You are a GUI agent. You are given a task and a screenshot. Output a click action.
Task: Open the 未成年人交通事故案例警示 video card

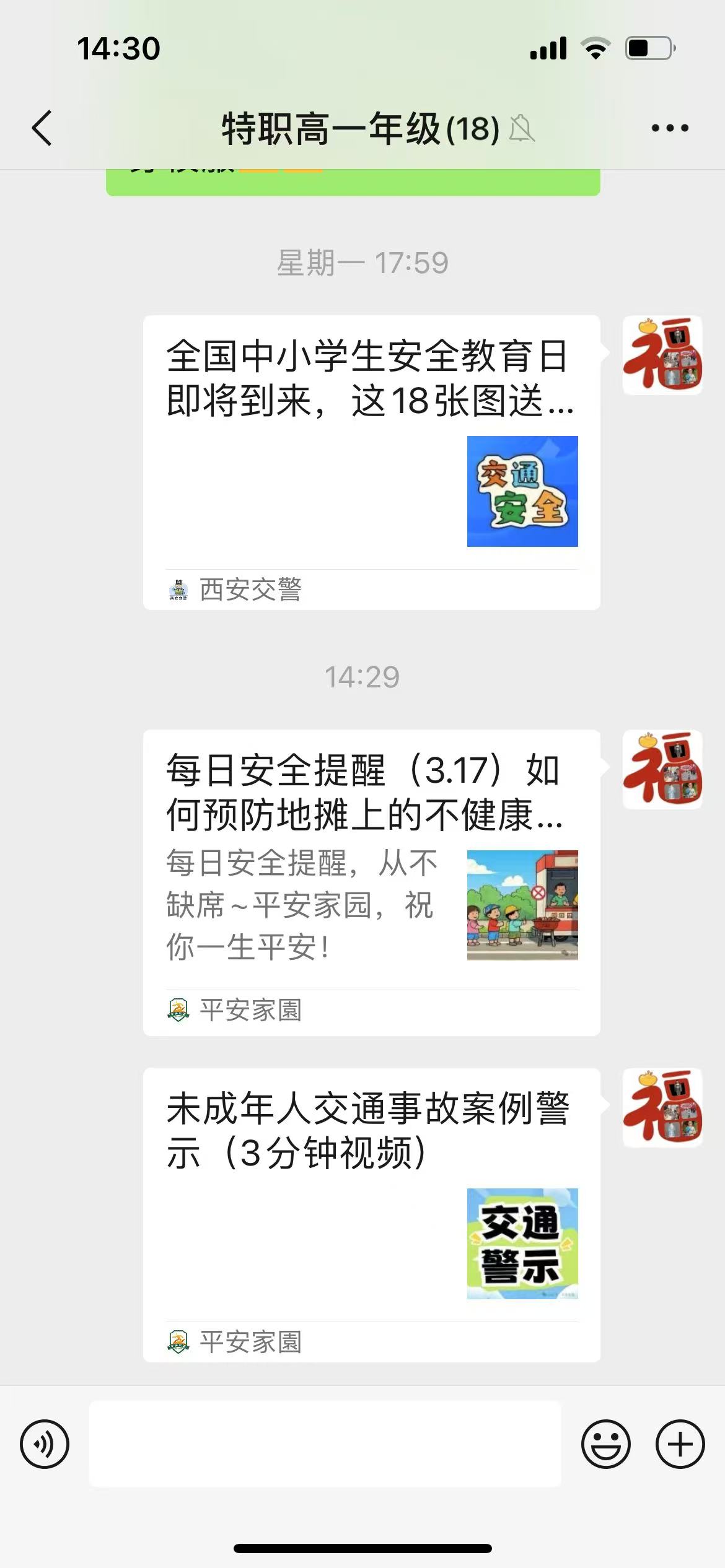(371, 1214)
